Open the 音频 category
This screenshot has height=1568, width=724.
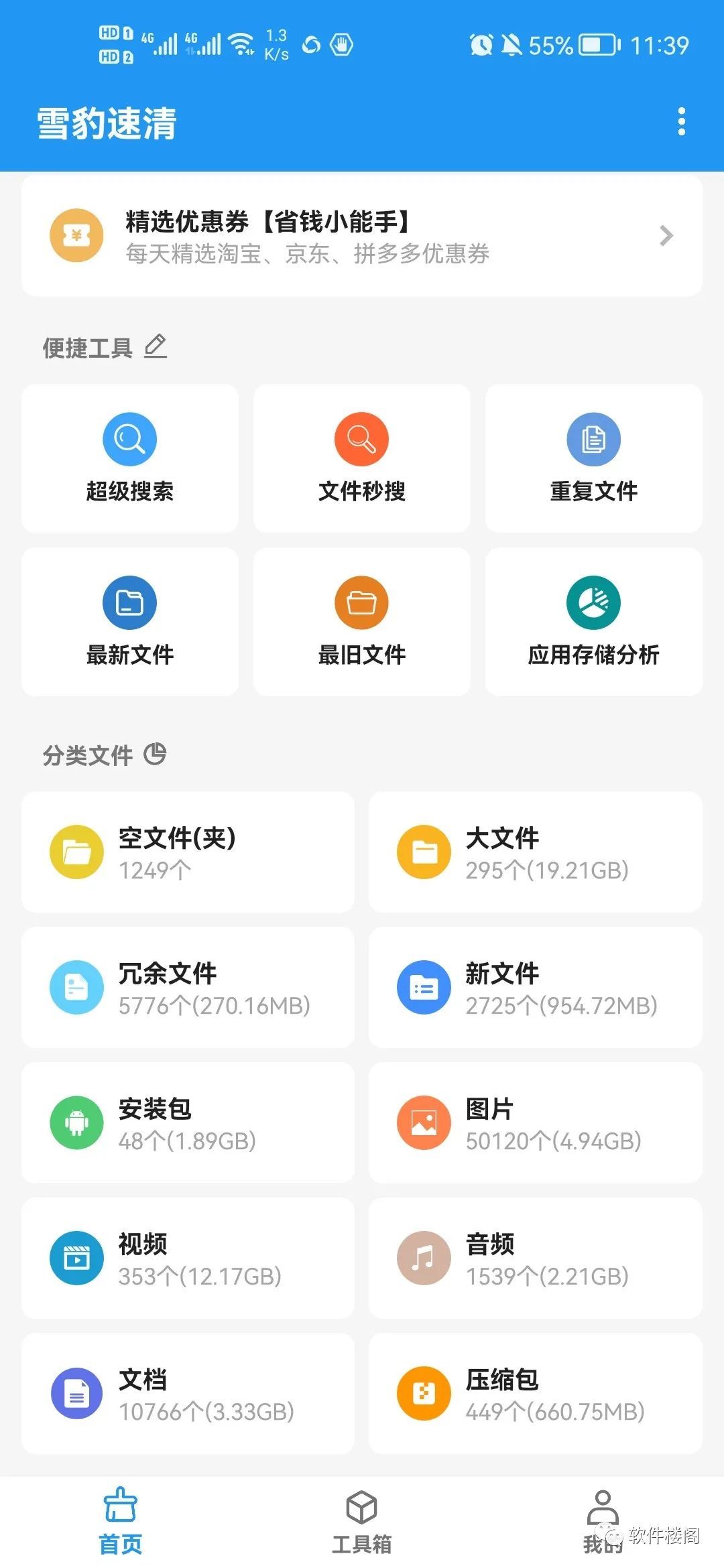click(535, 1258)
